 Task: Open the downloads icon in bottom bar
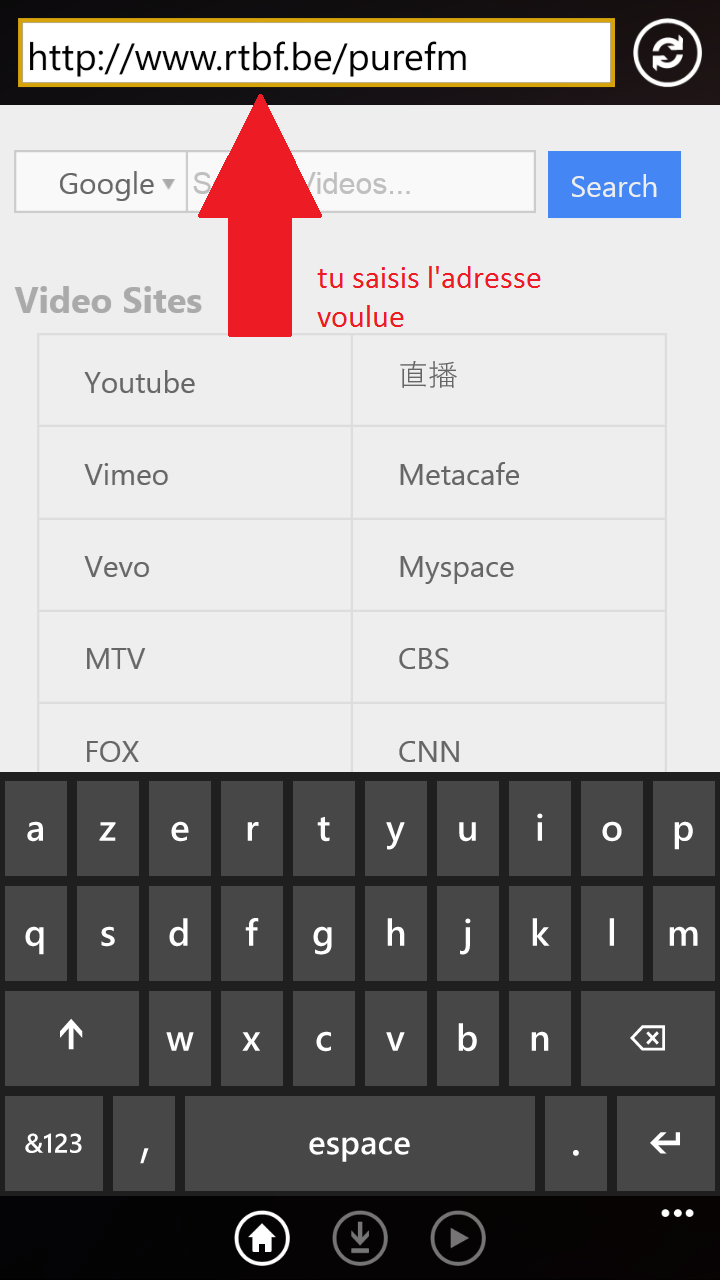coord(360,1239)
